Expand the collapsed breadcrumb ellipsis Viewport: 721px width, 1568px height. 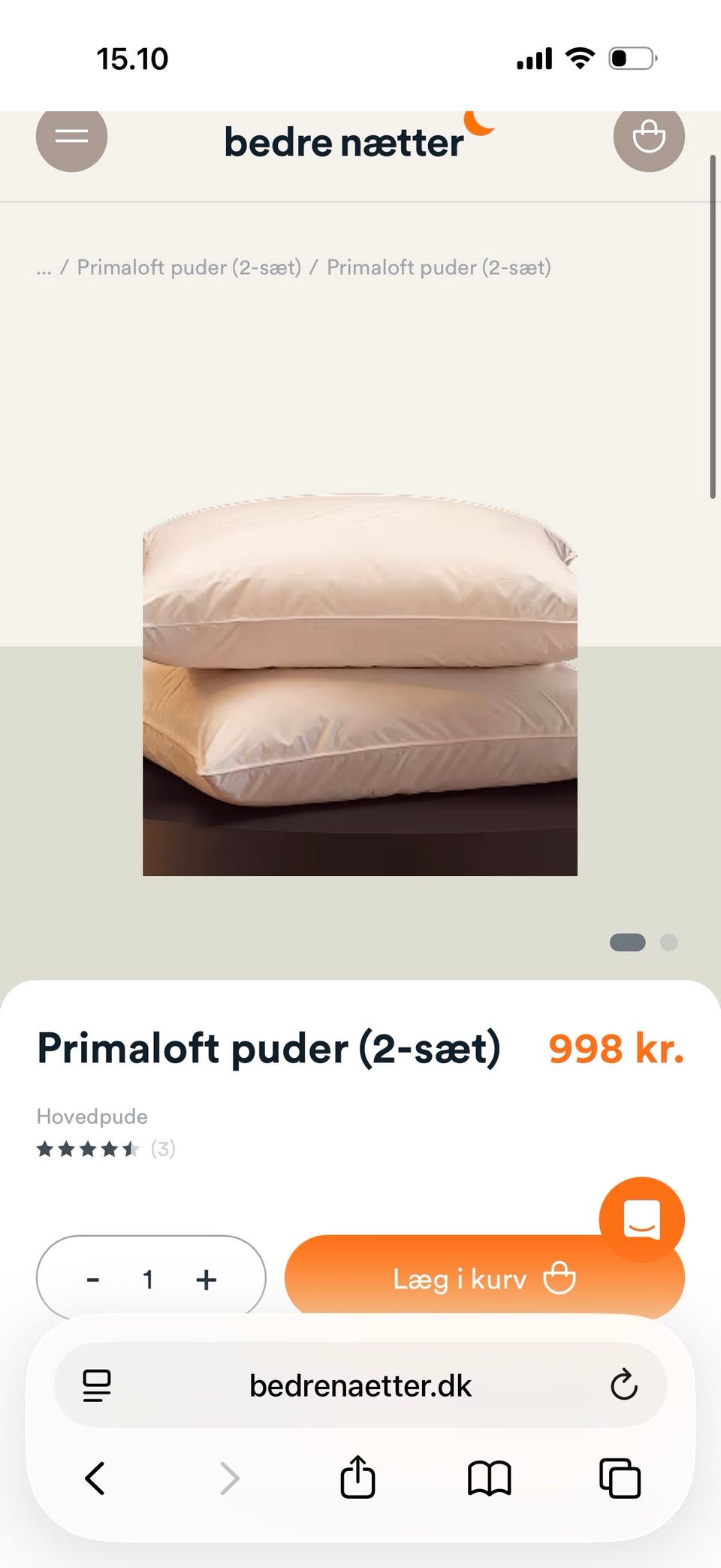44,268
